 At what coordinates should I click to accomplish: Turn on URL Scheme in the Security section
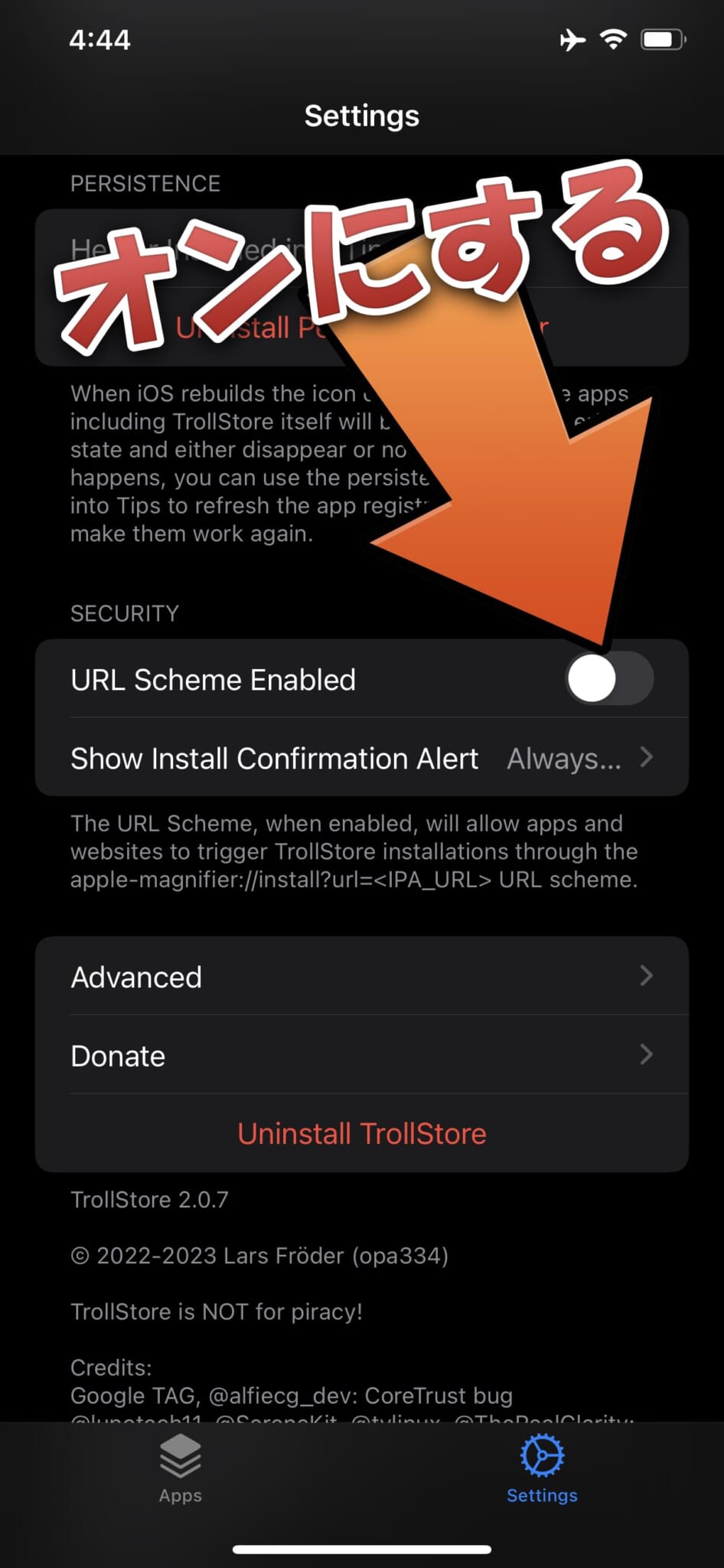click(608, 678)
